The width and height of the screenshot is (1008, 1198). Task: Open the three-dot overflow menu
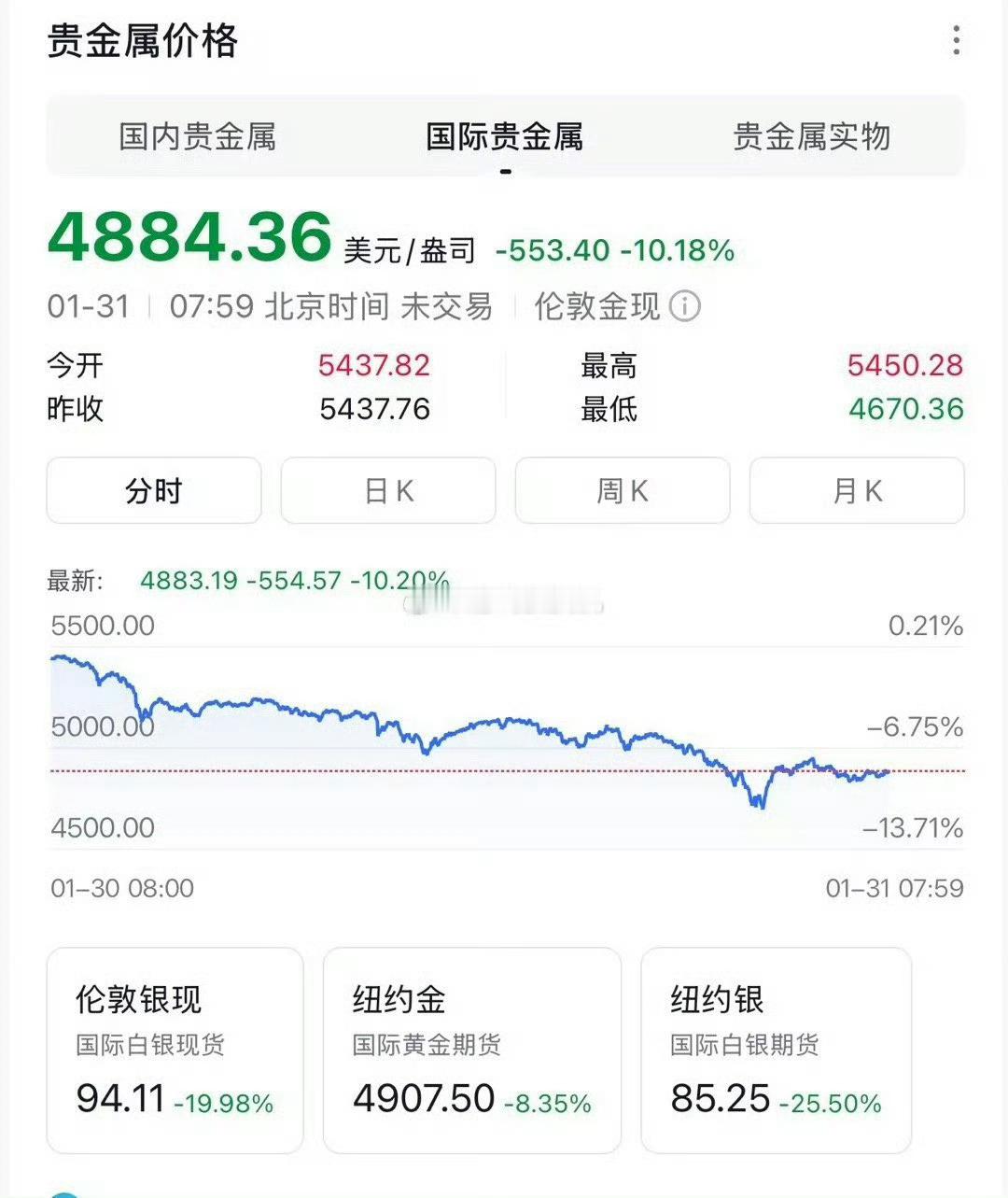tap(955, 41)
